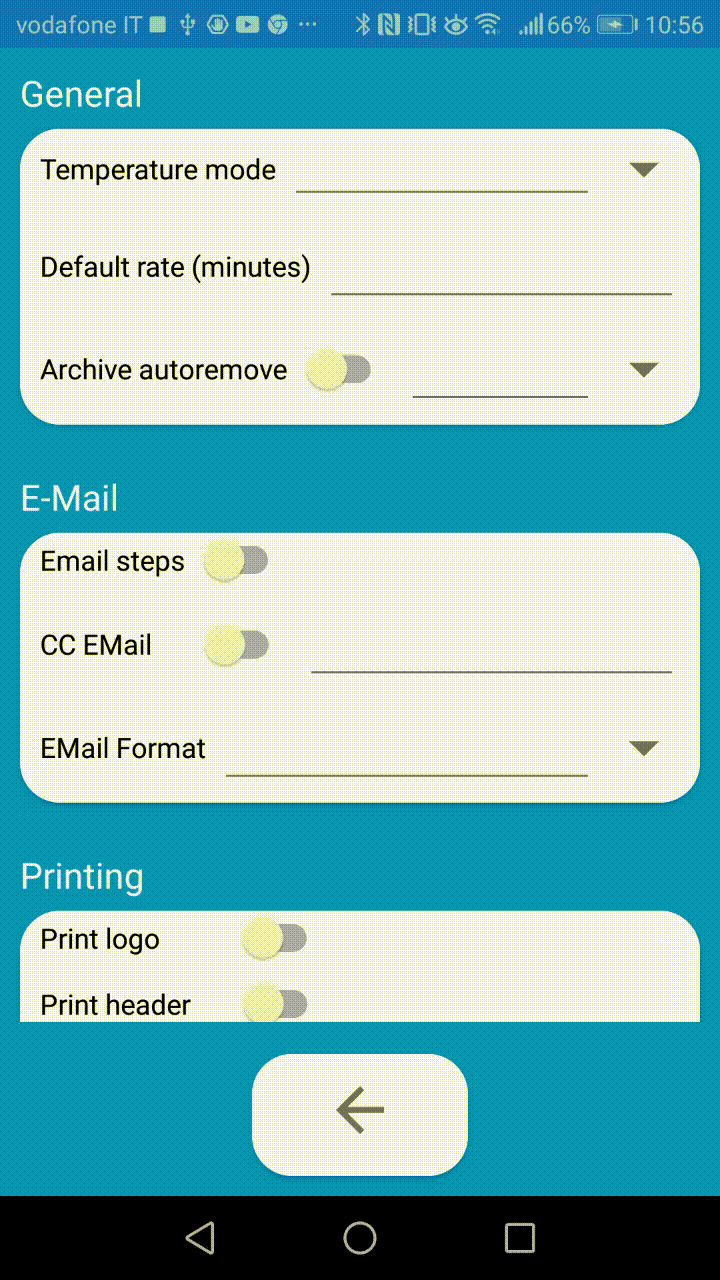Enable the Print logo switch

(275, 939)
